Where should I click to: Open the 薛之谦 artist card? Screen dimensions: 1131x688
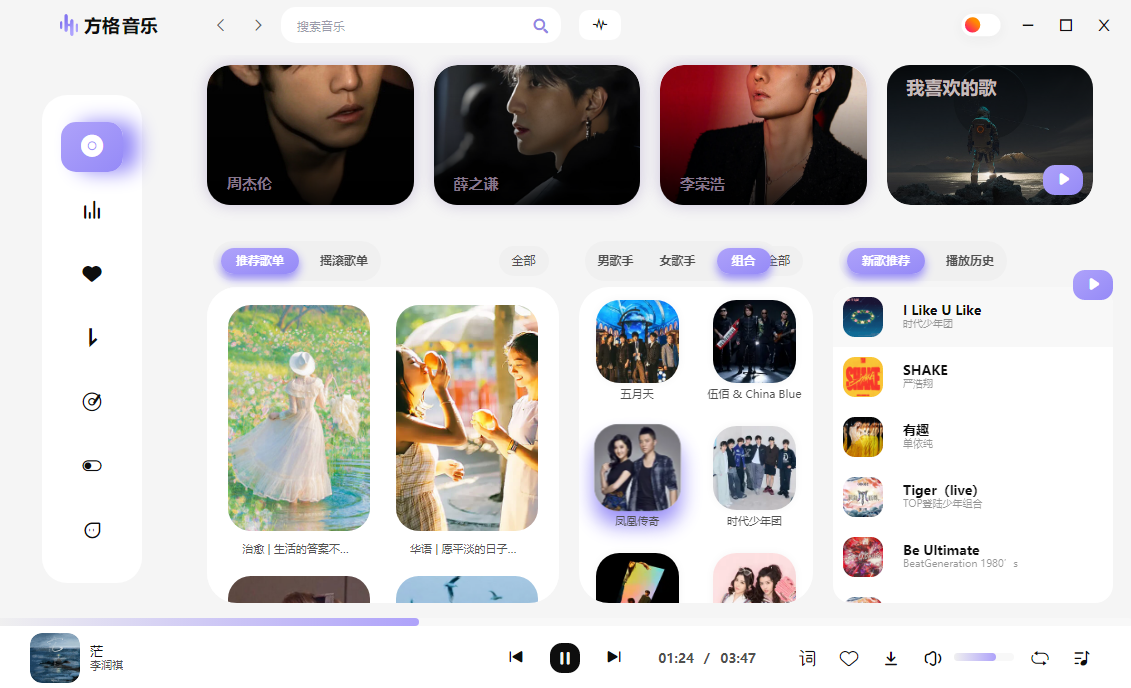(x=537, y=135)
